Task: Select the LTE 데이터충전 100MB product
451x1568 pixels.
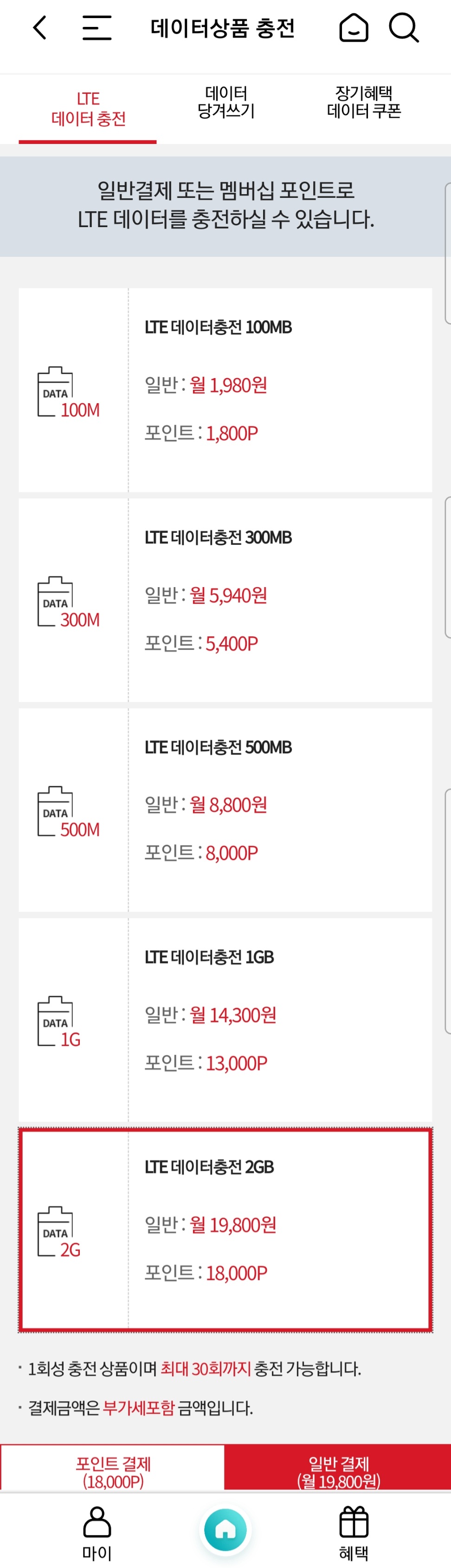Action: (225, 390)
